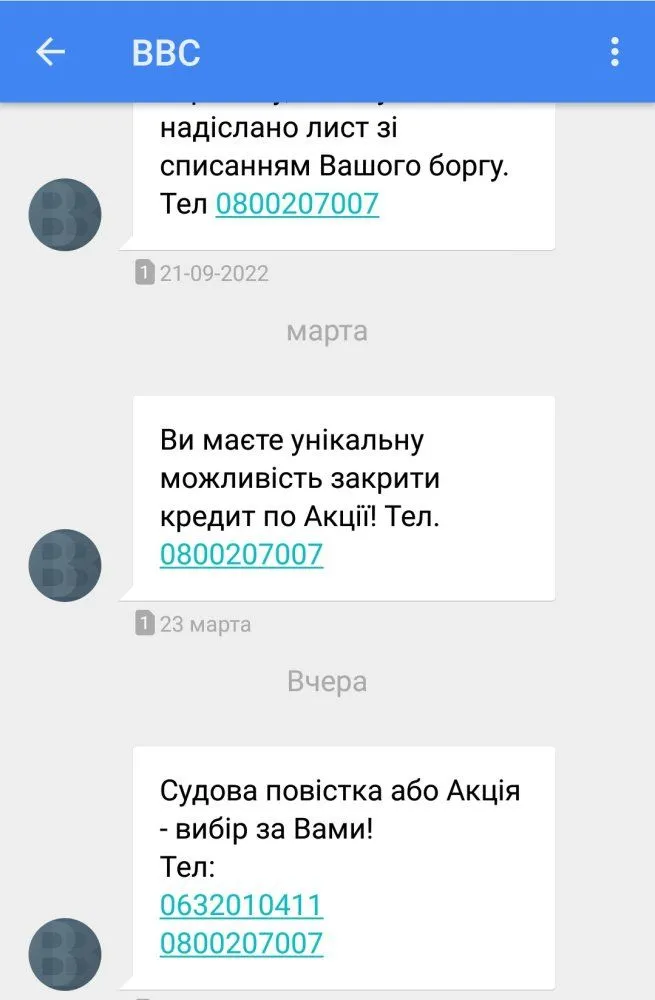Open sender avatar next to 21-09-2022 message
This screenshot has width=655, height=1000.
click(x=65, y=214)
